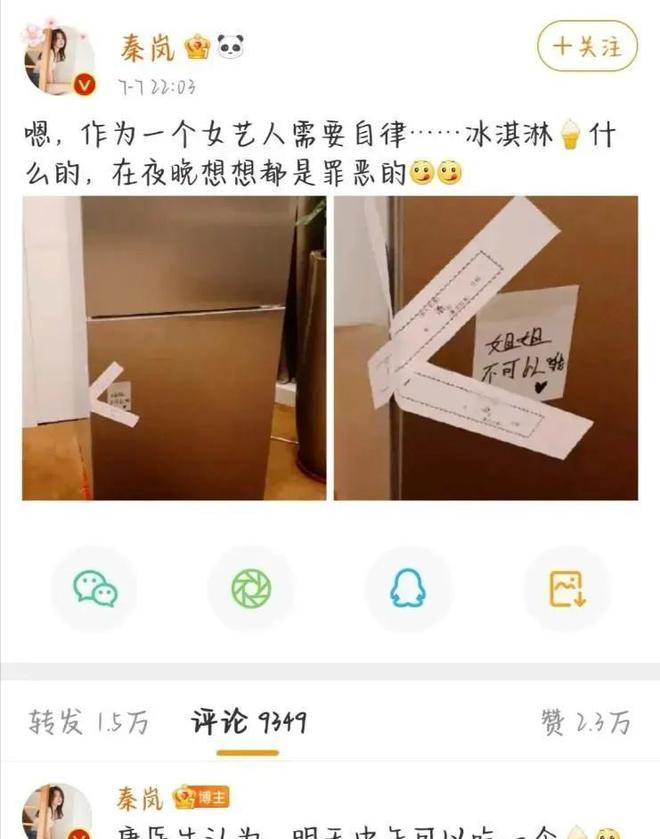Follow 秦岚 with the 关注 button
The image size is (660, 839).
coord(587,46)
